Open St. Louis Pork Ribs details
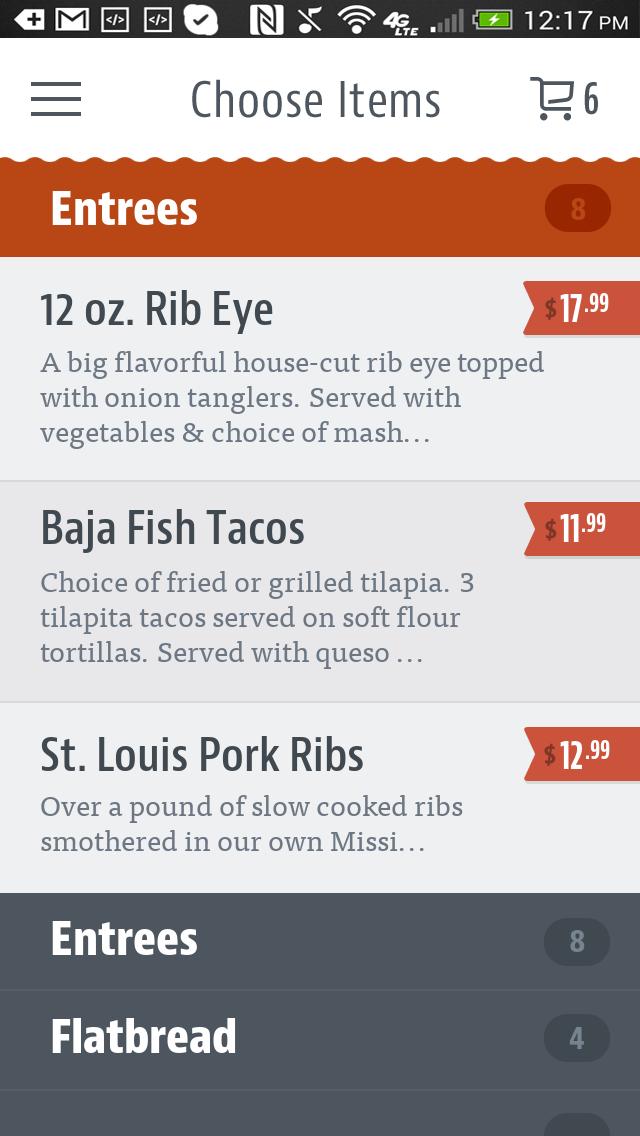 290,798
